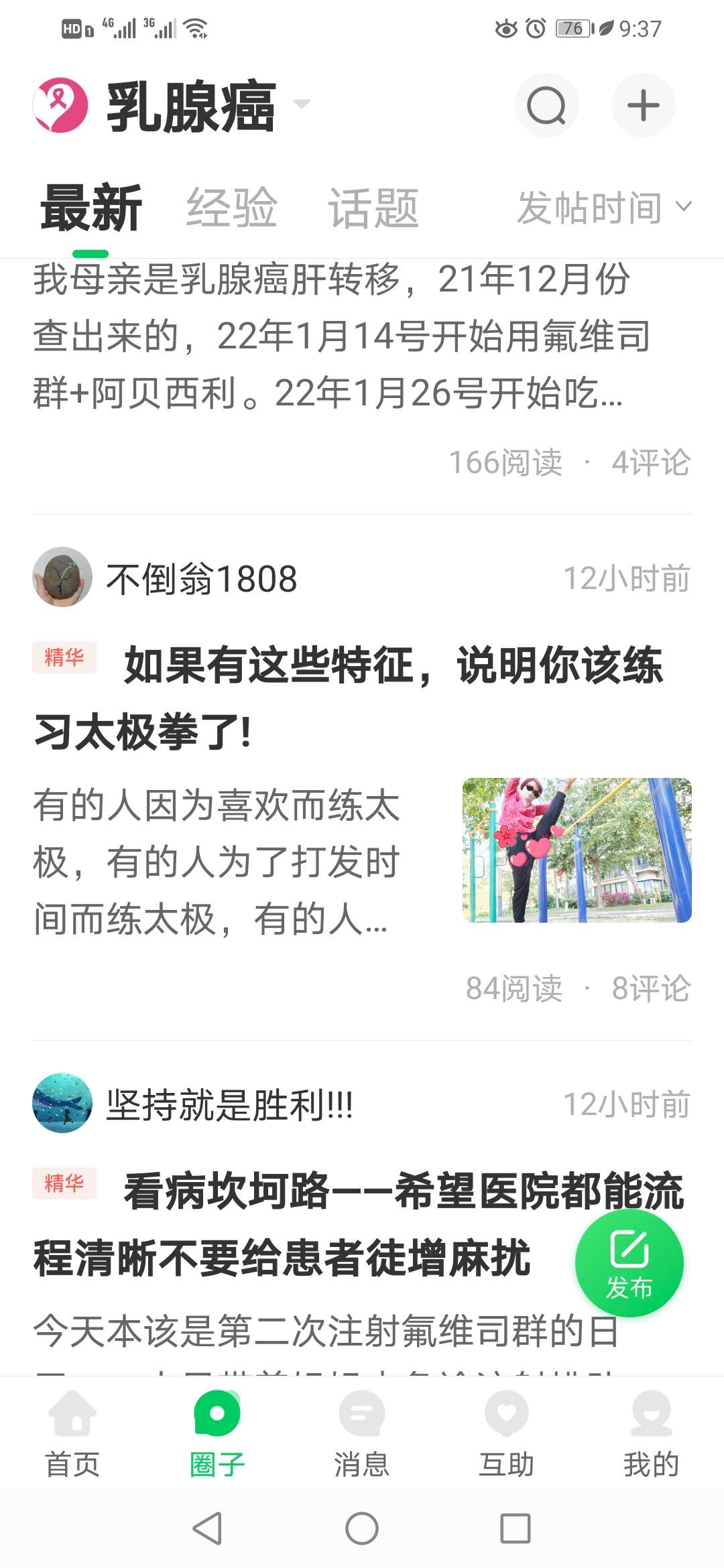724x1568 pixels.
Task: Tap the green 发布 button
Action: click(629, 1264)
